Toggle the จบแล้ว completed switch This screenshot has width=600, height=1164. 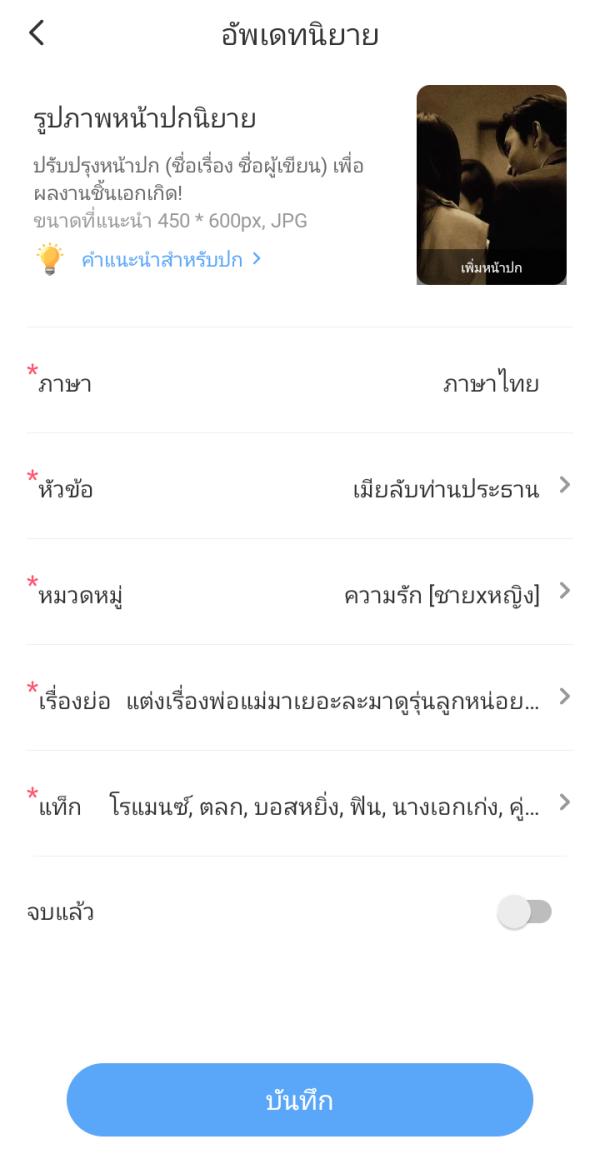[525, 912]
